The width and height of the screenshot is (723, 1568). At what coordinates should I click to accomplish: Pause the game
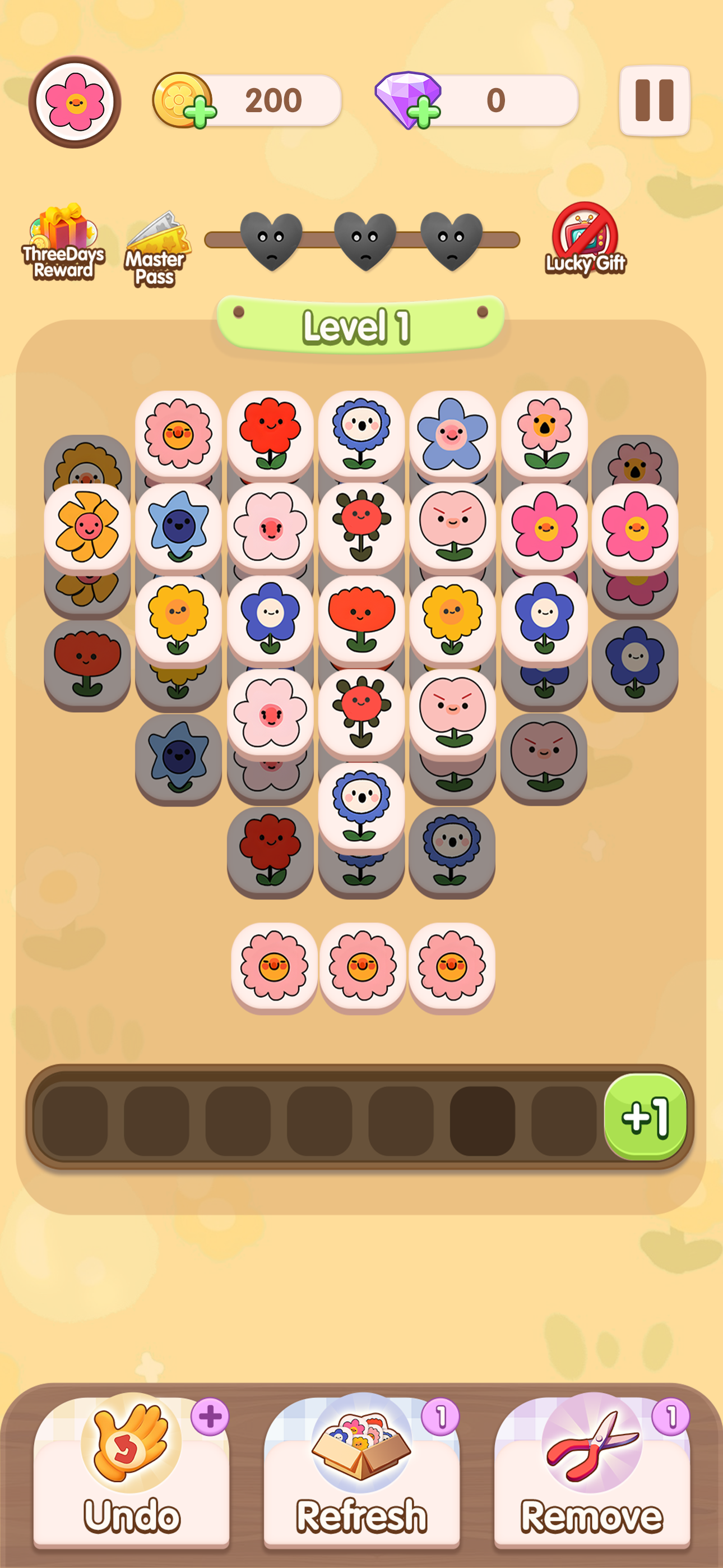point(655,100)
